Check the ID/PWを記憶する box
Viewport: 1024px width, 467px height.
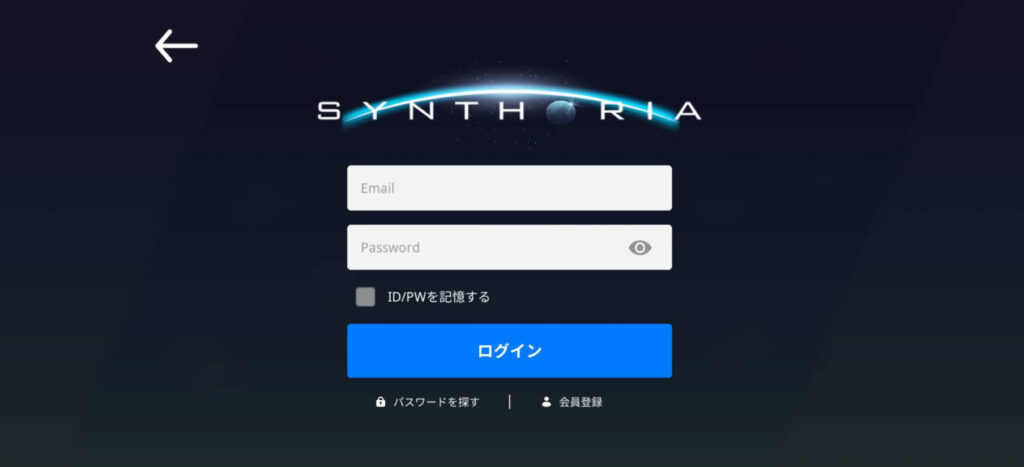click(366, 297)
